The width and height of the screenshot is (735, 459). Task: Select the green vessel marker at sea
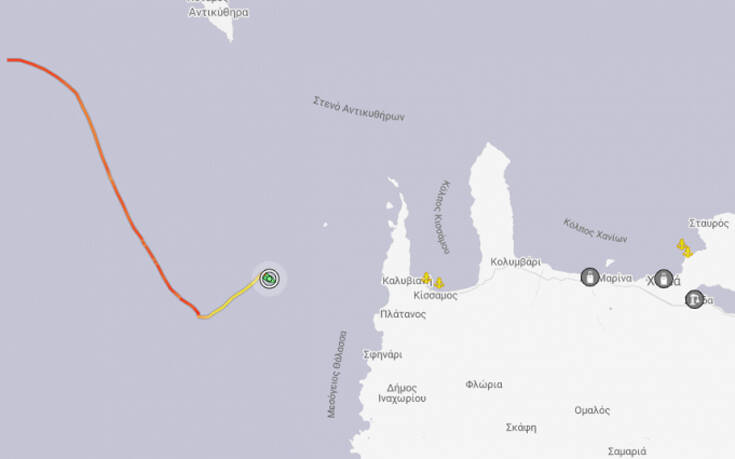[x=269, y=279]
